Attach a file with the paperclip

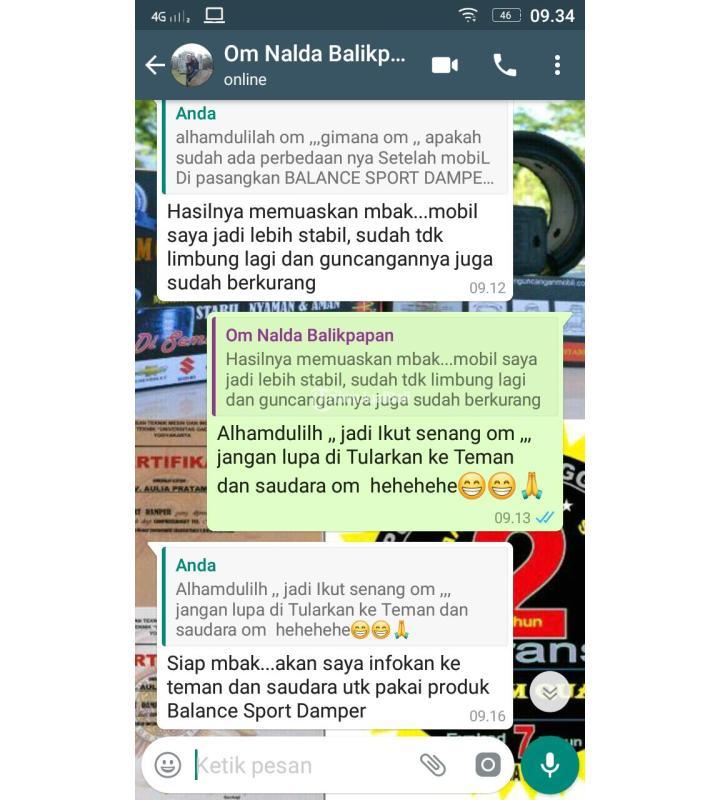[432, 765]
